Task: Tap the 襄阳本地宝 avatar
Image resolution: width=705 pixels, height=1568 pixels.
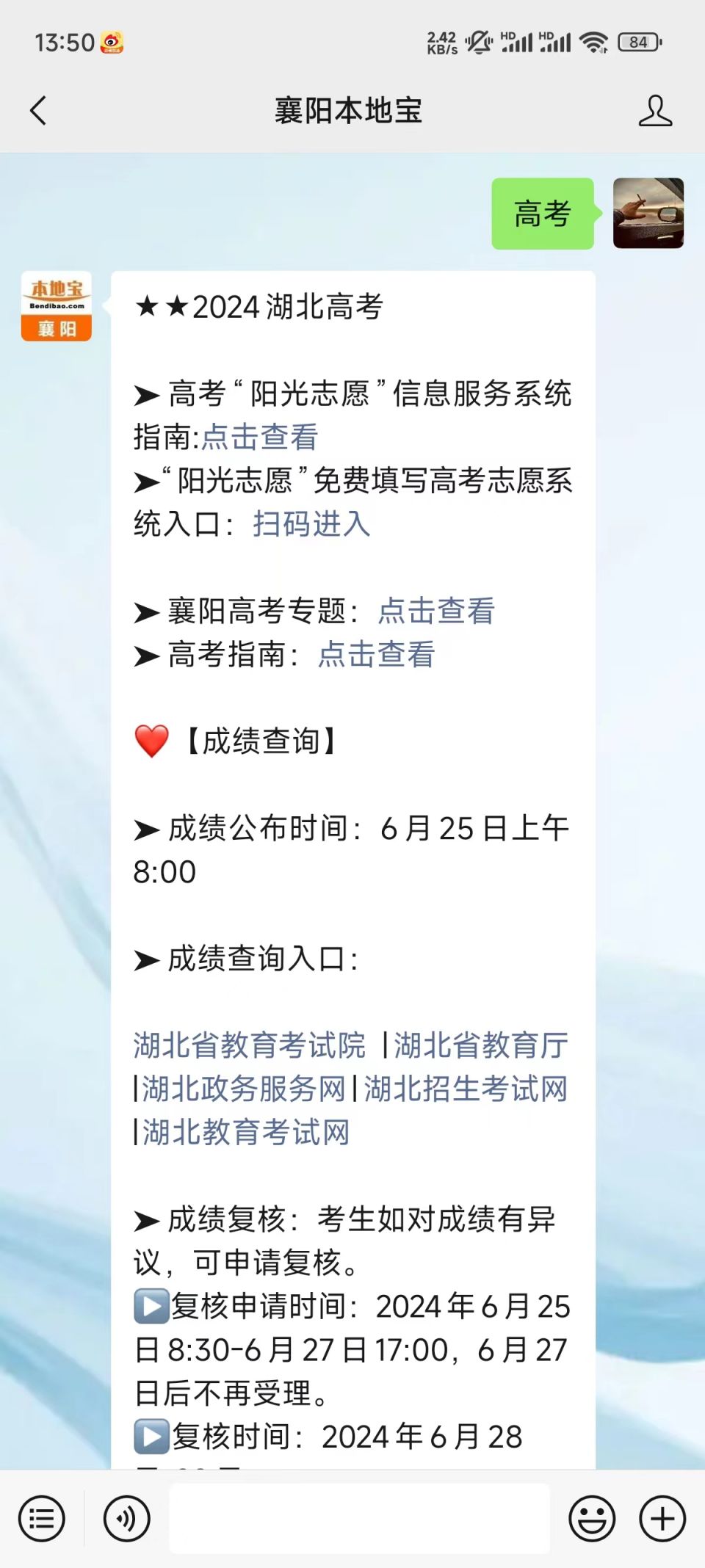Action: tap(57, 306)
